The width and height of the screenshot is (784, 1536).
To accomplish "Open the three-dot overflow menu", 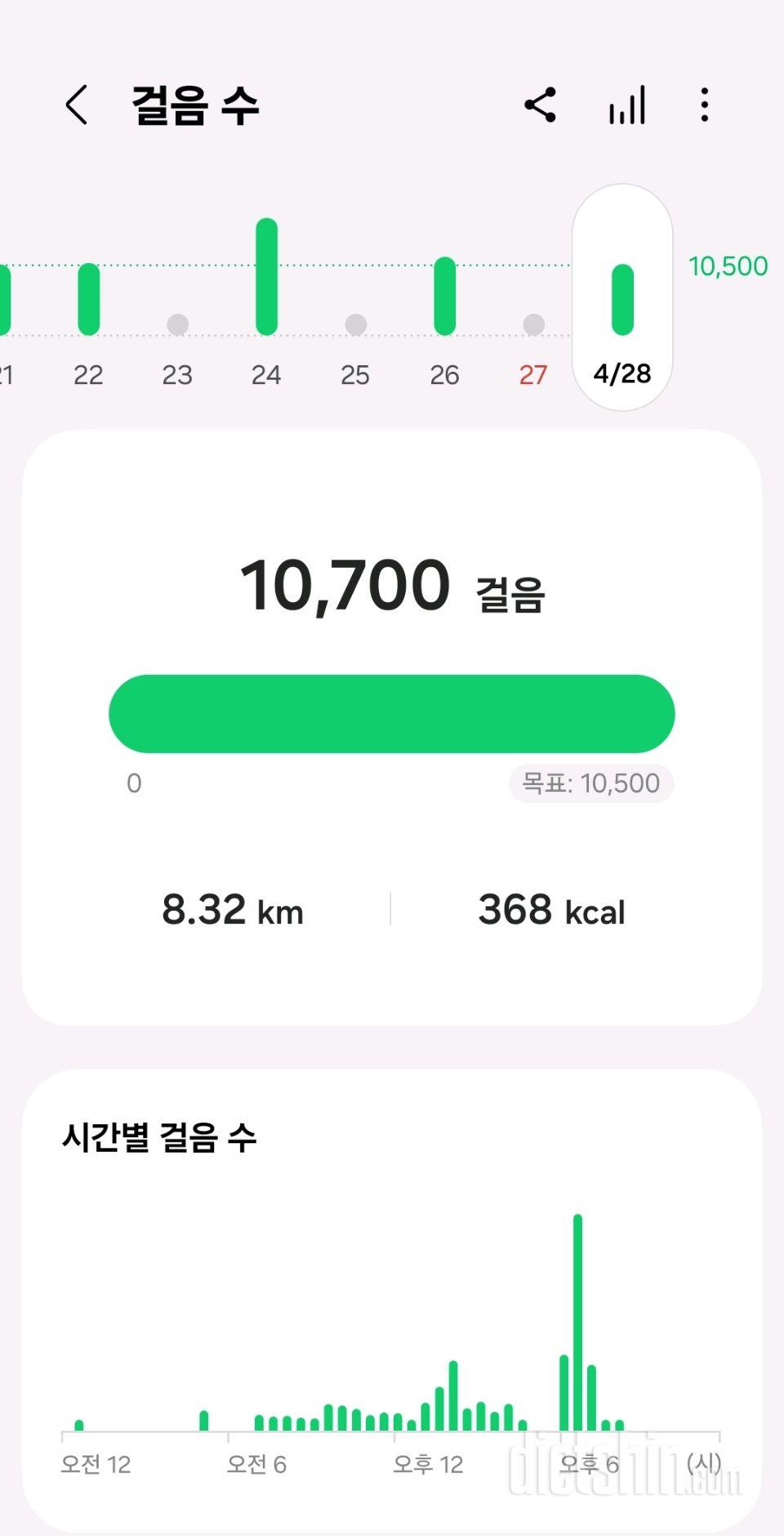I will click(705, 105).
